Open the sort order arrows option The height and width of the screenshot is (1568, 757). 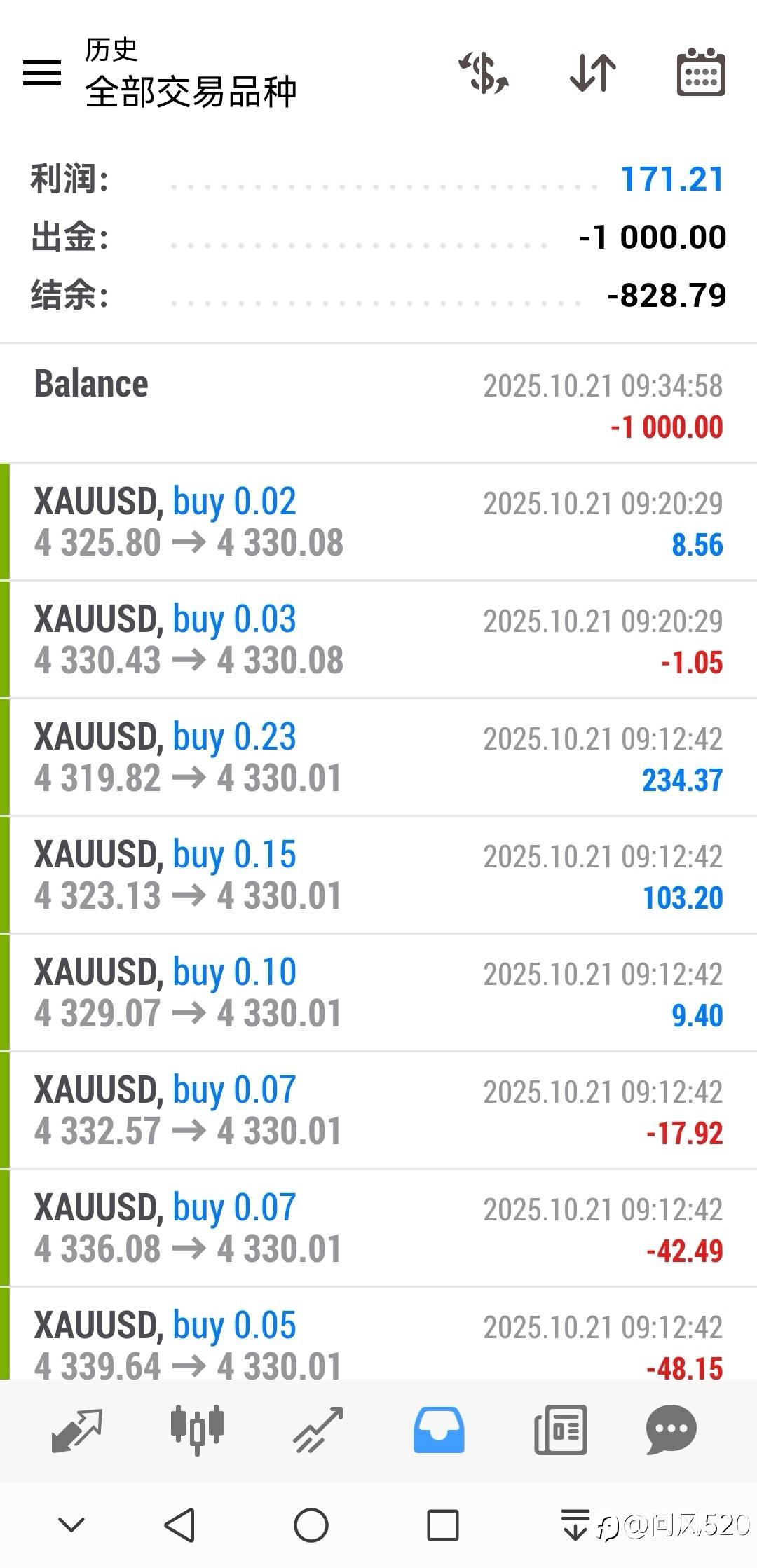click(592, 73)
